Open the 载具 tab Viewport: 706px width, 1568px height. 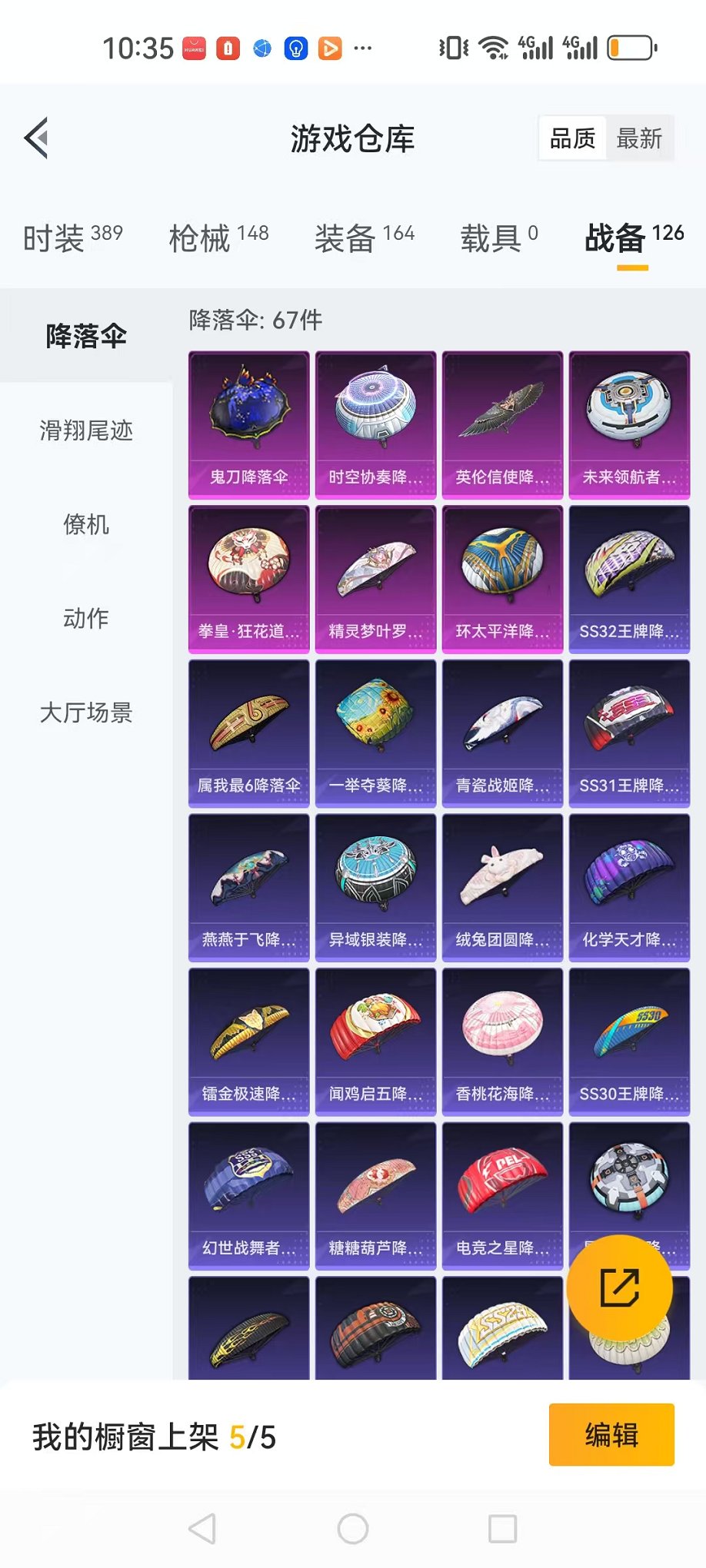tap(498, 238)
